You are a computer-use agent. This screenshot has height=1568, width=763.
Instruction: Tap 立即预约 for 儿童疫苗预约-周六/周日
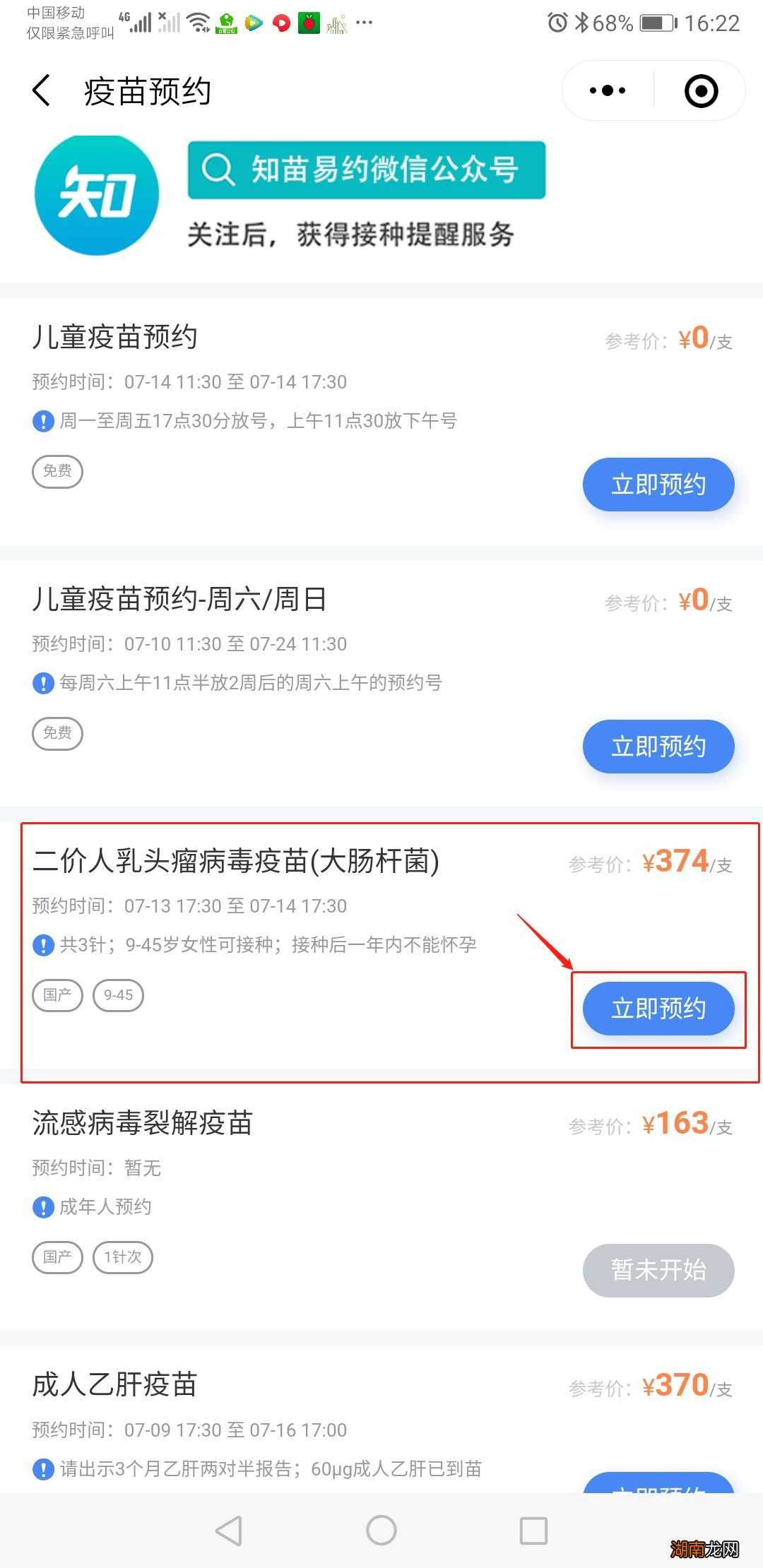[658, 747]
